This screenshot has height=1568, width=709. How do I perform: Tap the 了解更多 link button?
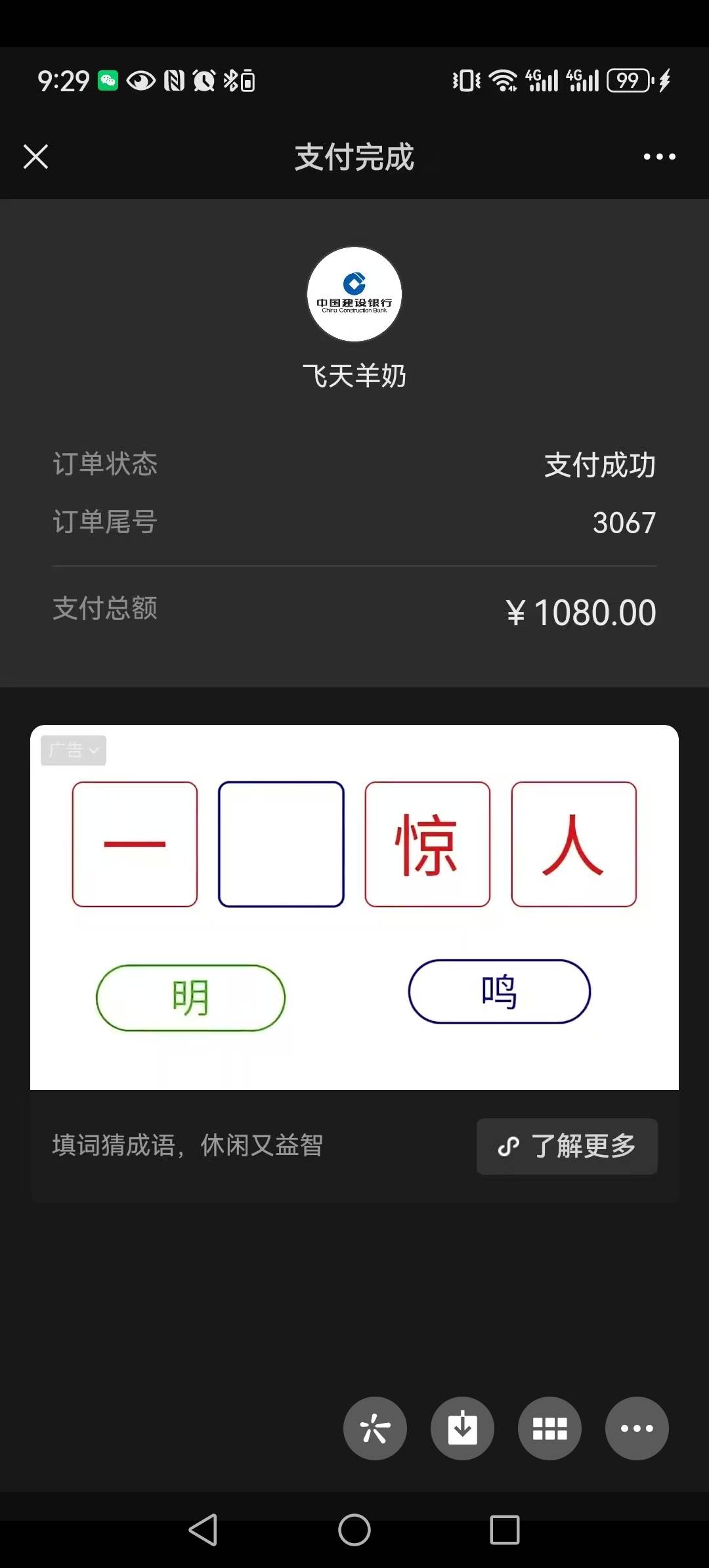tap(567, 1146)
